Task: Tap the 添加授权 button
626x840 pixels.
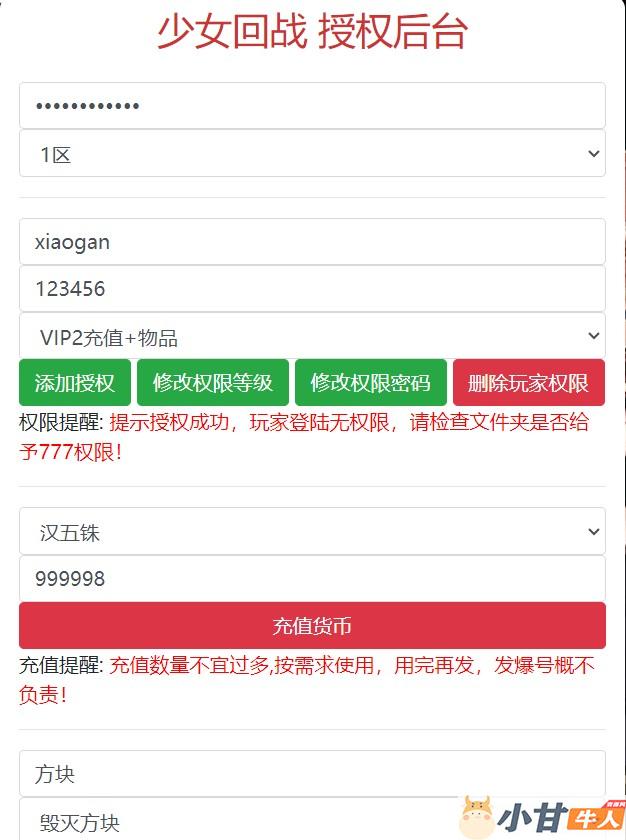Action: point(75,383)
